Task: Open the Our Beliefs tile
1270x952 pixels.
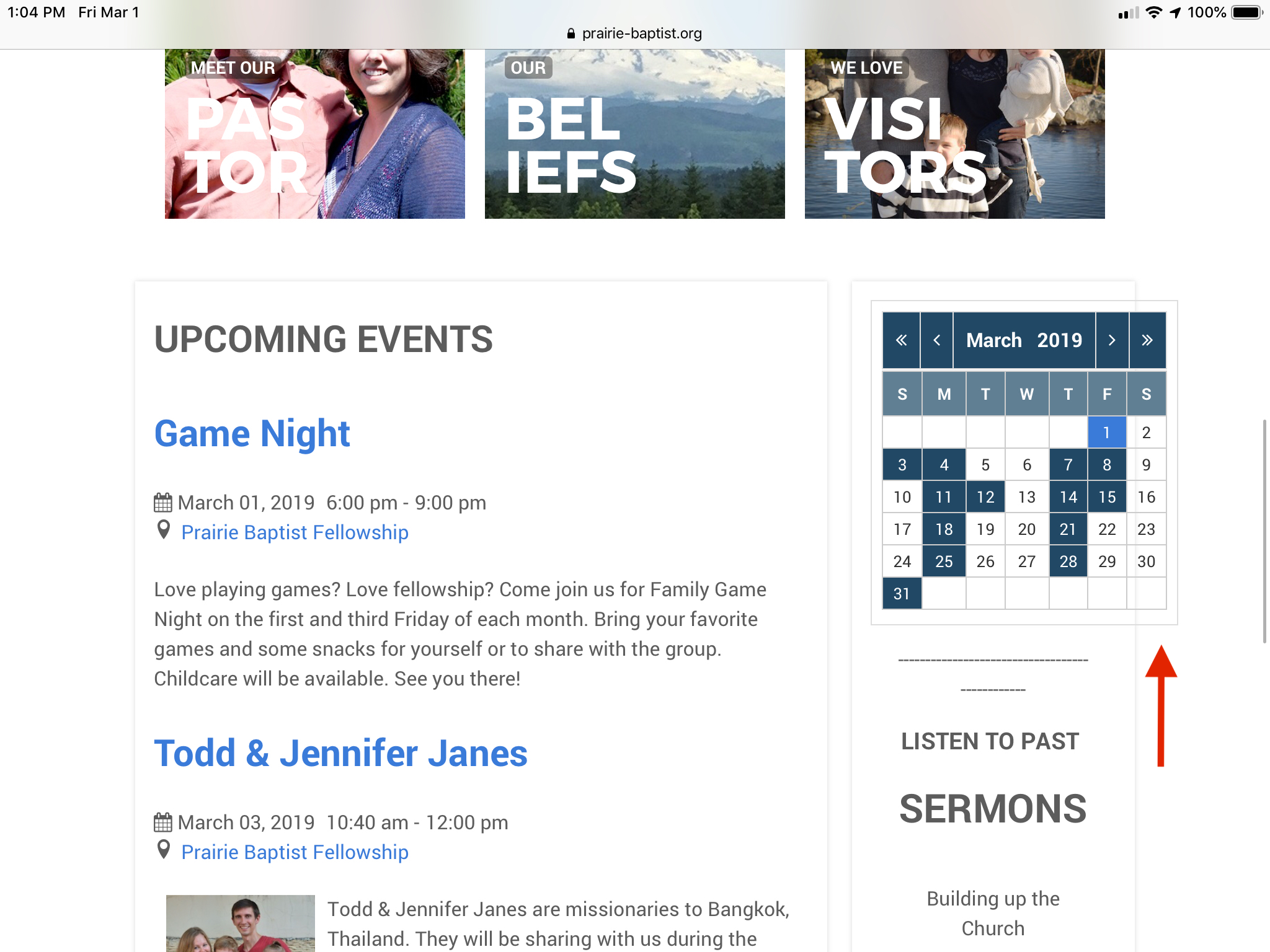Action: click(634, 133)
